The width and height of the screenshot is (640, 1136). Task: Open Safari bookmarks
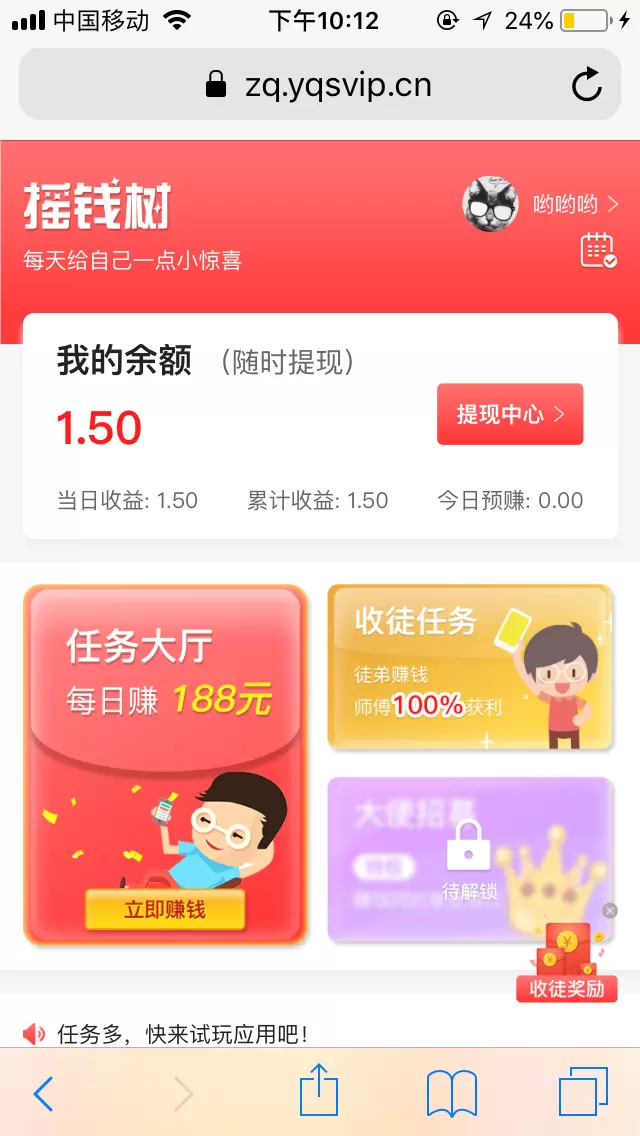(451, 1094)
